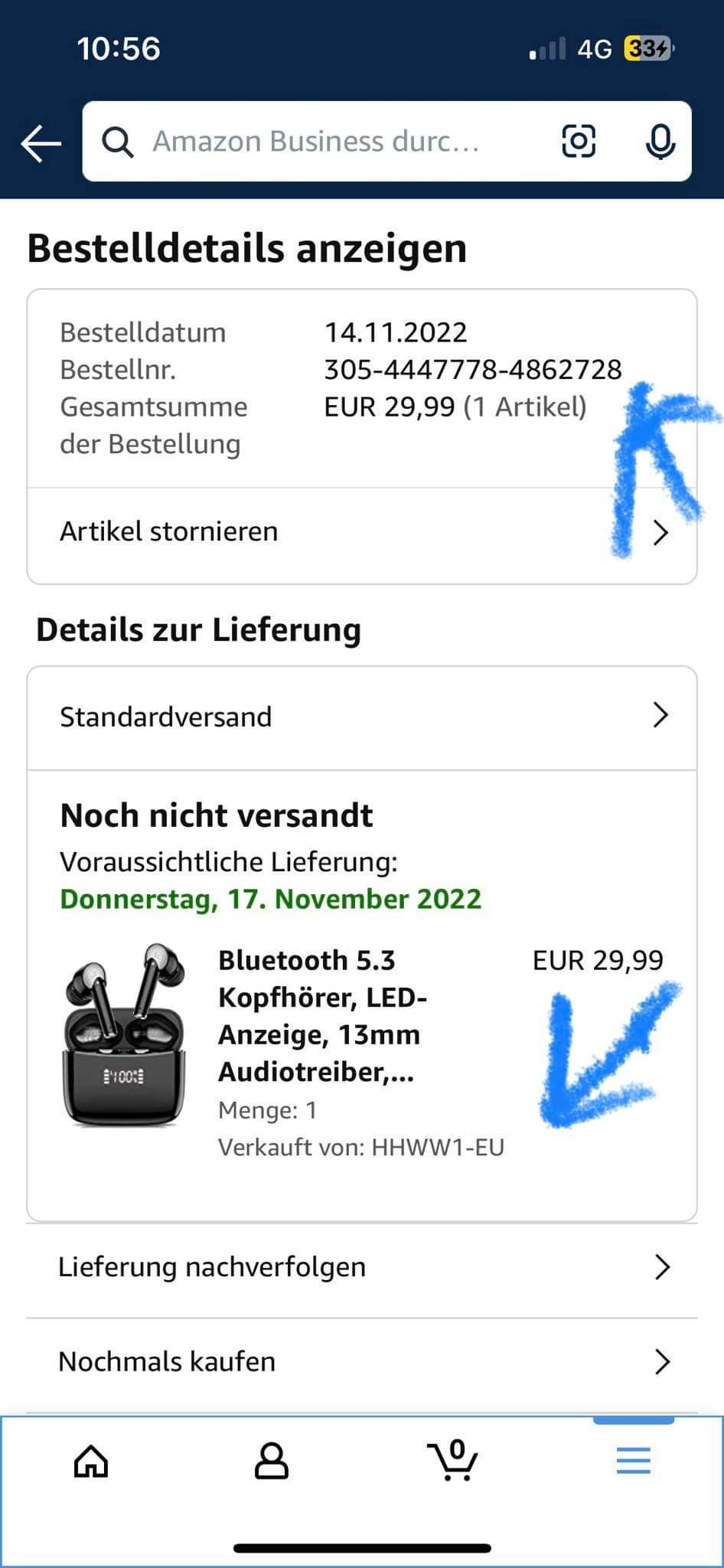
Task: Open the hamburger menu tab
Action: [633, 1461]
